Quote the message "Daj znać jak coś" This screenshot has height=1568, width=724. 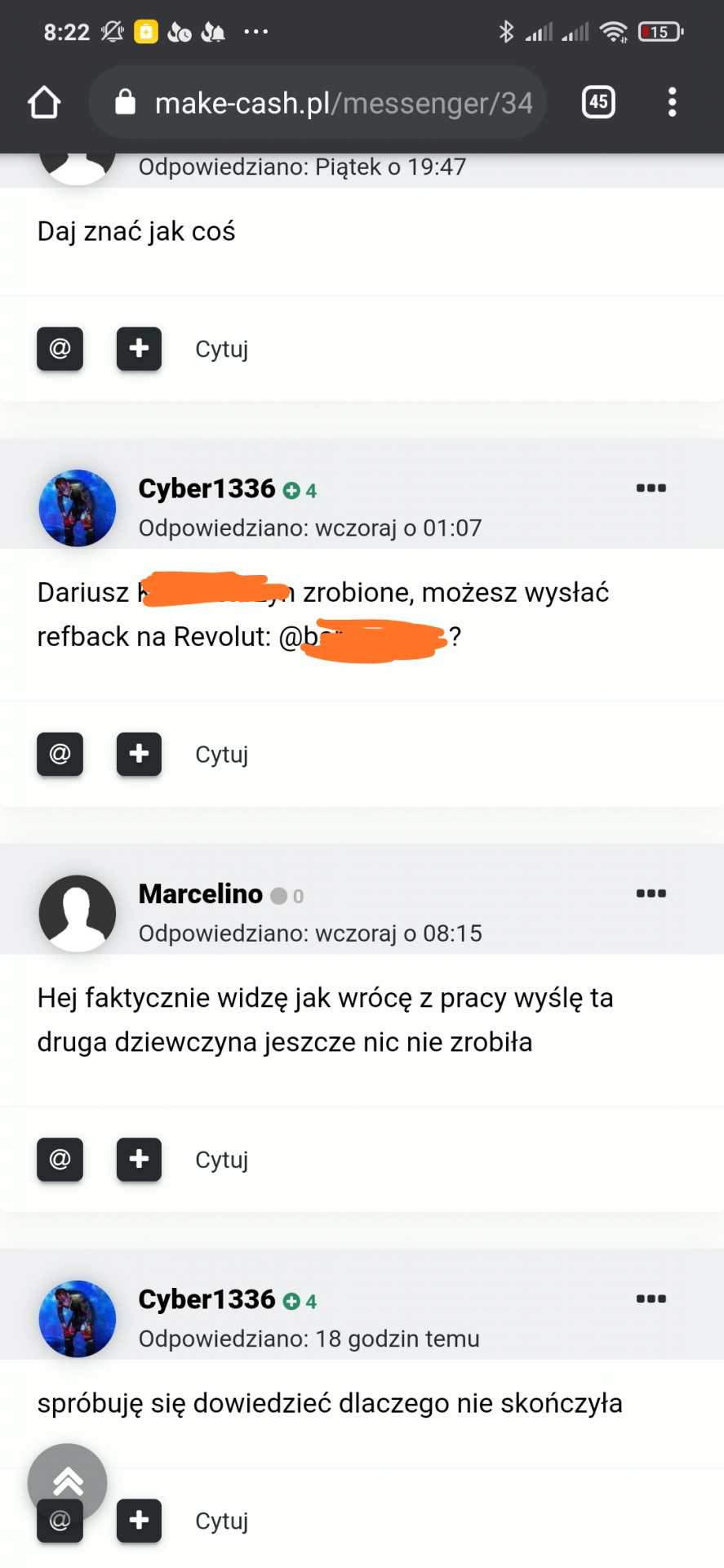221,350
